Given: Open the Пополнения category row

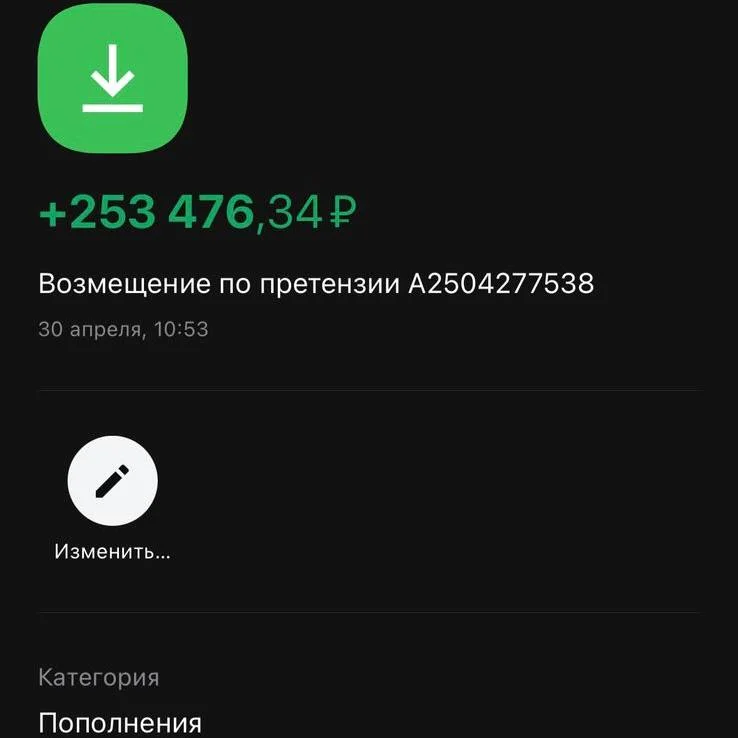Looking at the screenshot, I should coord(369,701).
